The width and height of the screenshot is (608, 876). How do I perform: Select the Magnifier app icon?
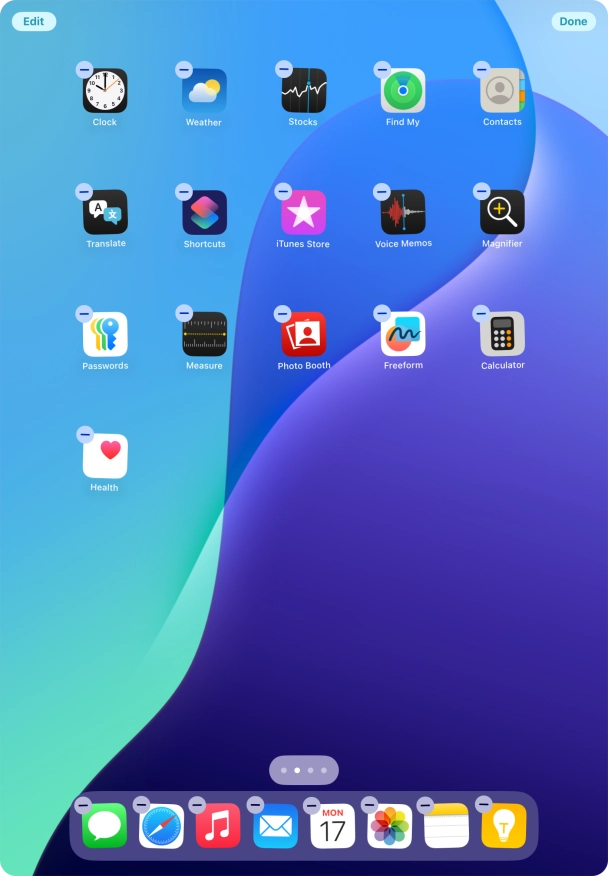click(502, 212)
